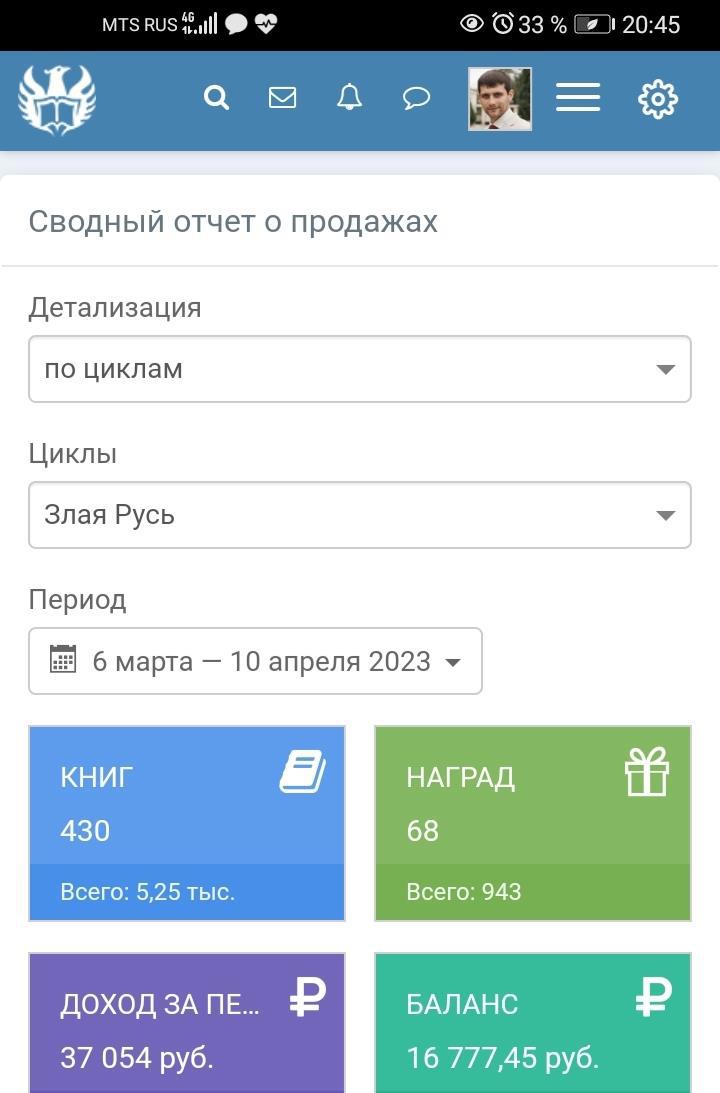The image size is (720, 1093).
Task: Open the mail envelope icon
Action: tap(283, 98)
